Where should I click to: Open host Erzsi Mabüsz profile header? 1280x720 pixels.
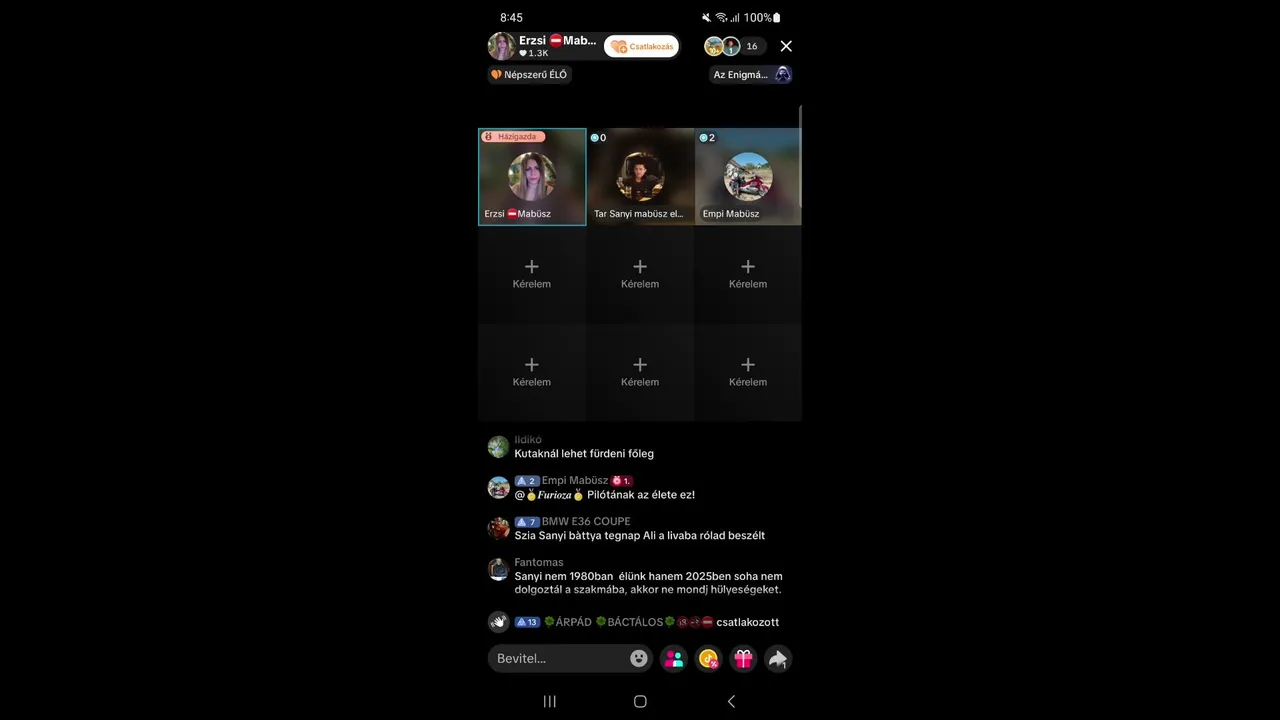coord(545,46)
